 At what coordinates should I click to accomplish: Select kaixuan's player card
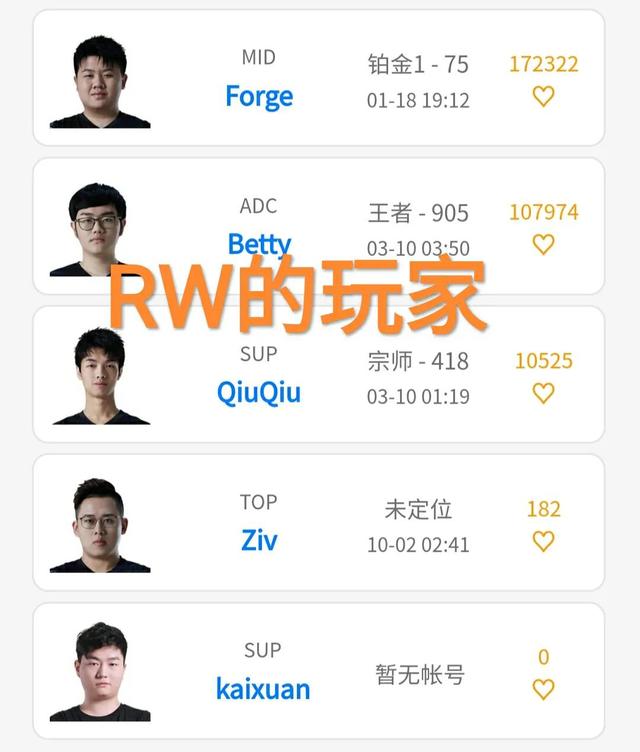(263, 688)
